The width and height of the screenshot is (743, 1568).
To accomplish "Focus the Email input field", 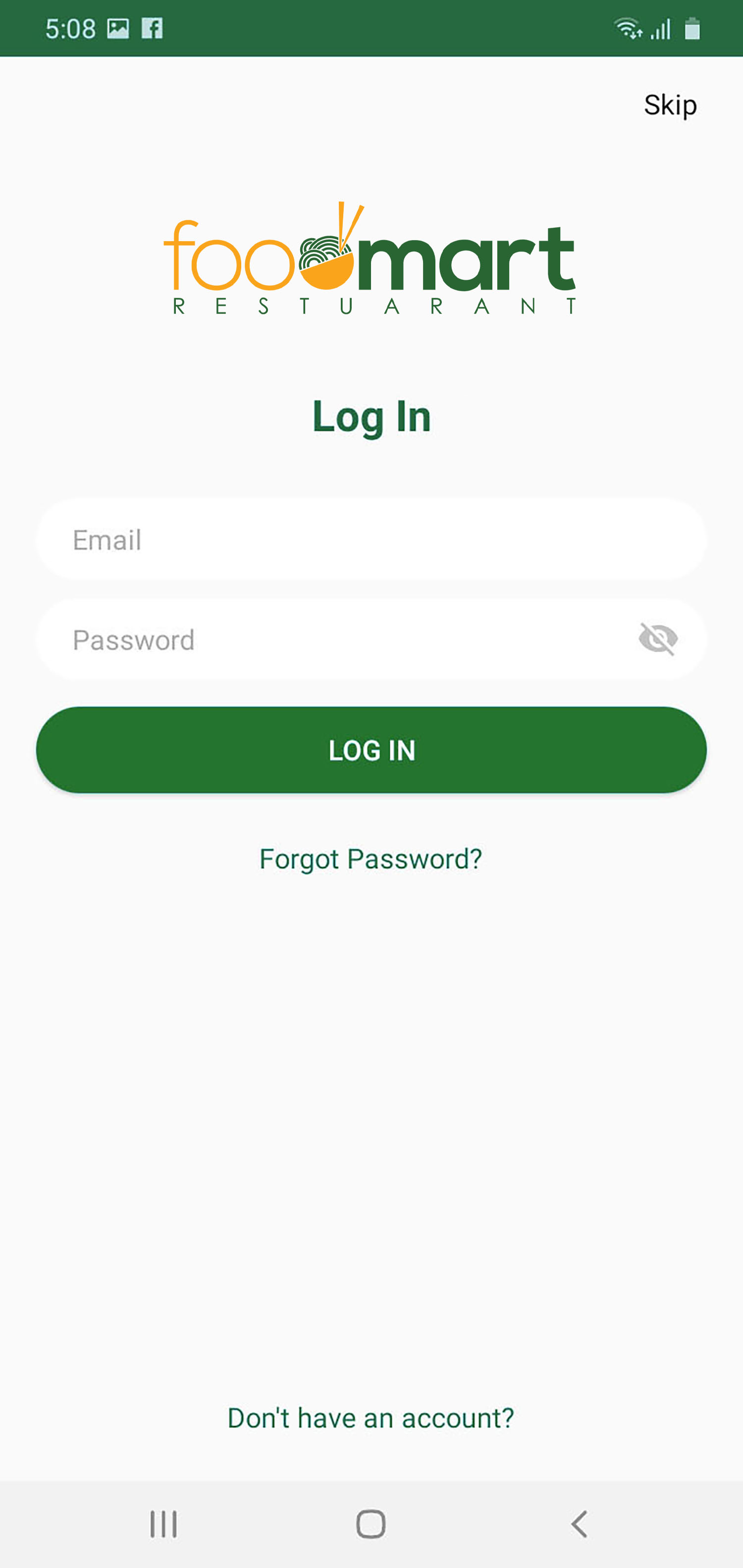I will pos(371,539).
